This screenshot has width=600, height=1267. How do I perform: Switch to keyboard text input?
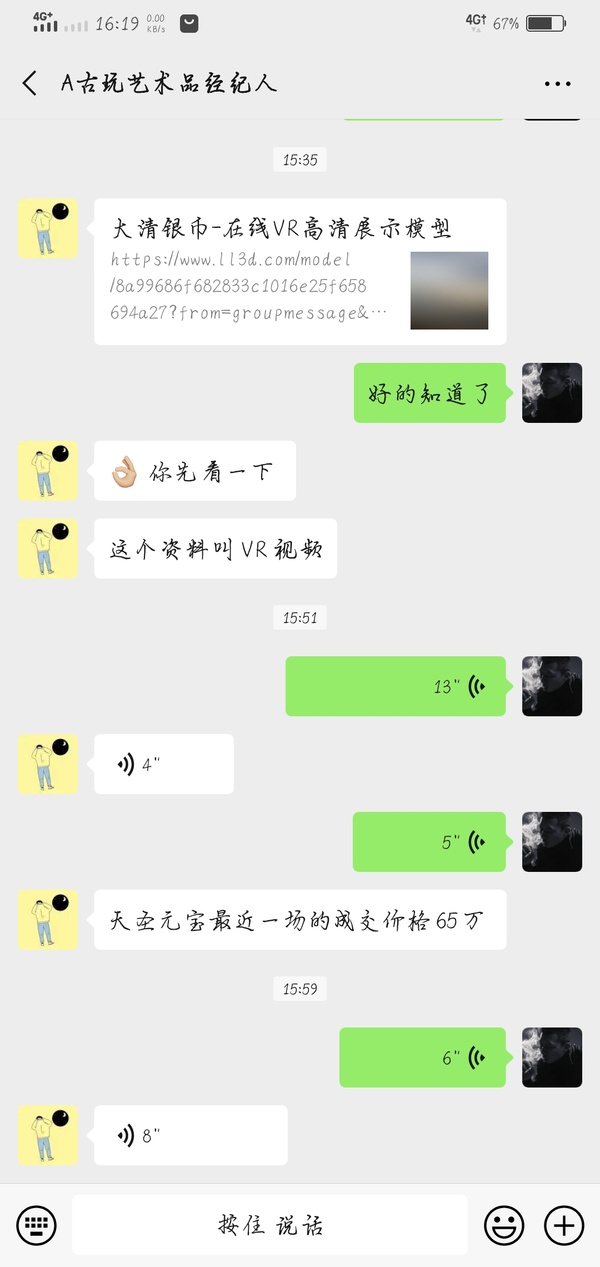pos(36,1224)
